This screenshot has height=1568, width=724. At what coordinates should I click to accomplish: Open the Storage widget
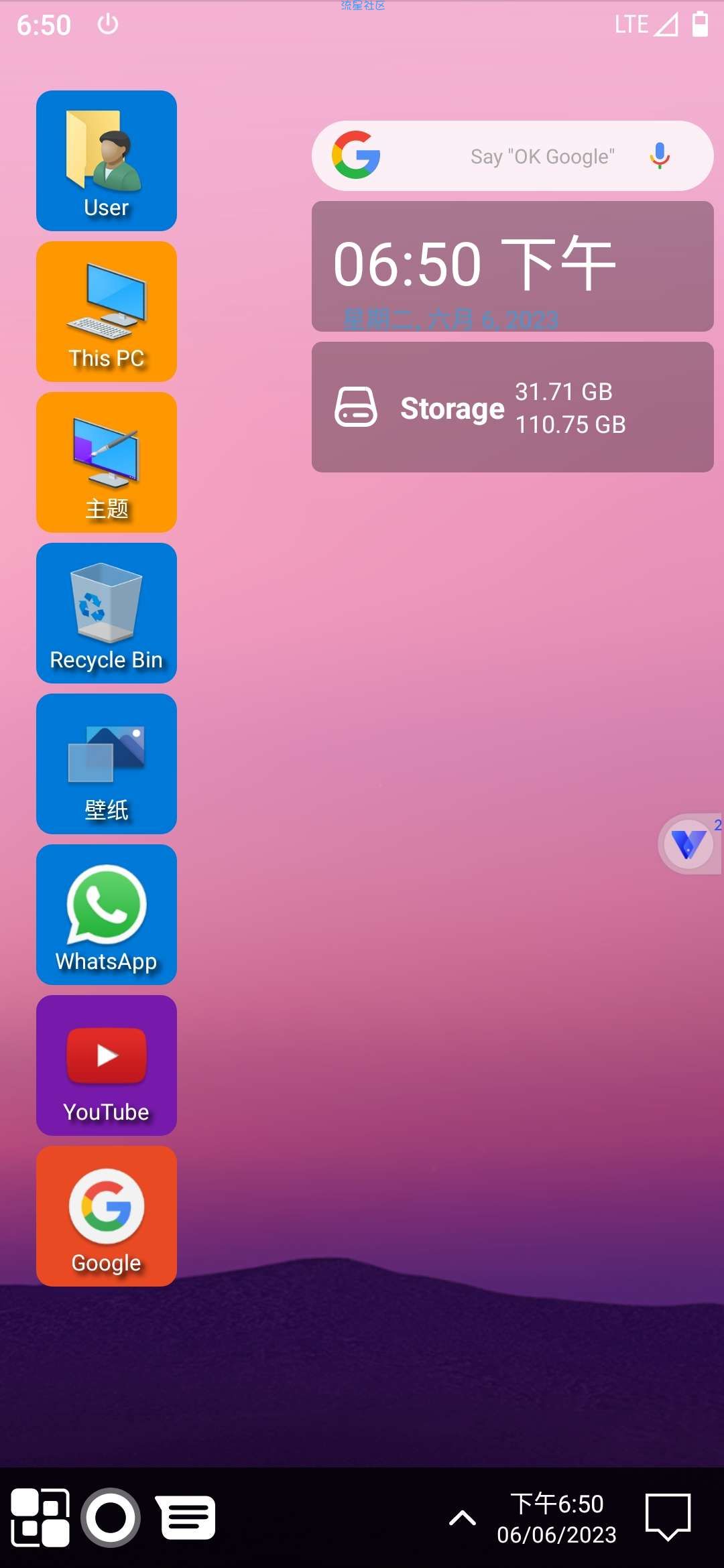(x=512, y=407)
